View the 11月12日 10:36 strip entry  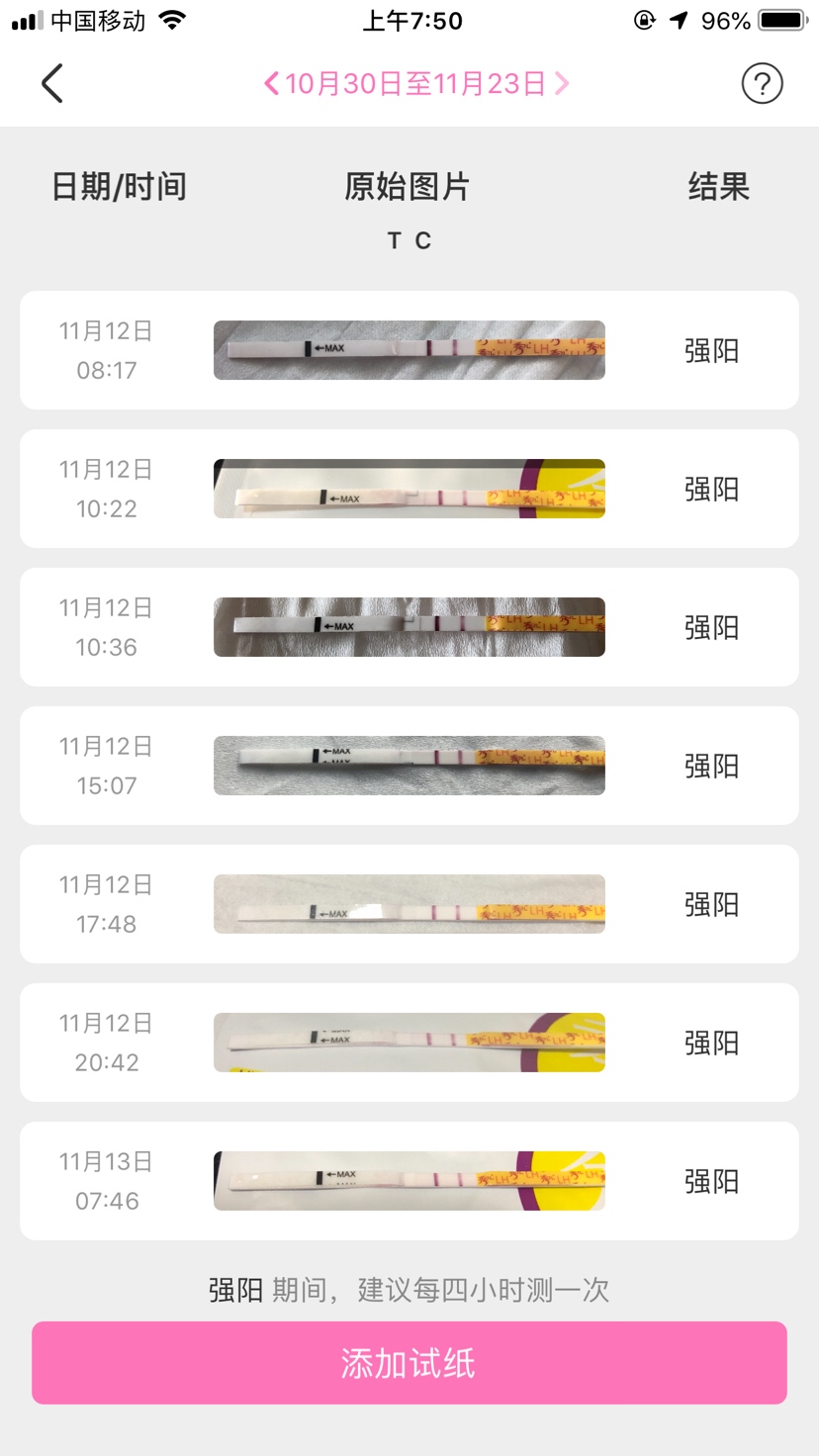point(409,627)
